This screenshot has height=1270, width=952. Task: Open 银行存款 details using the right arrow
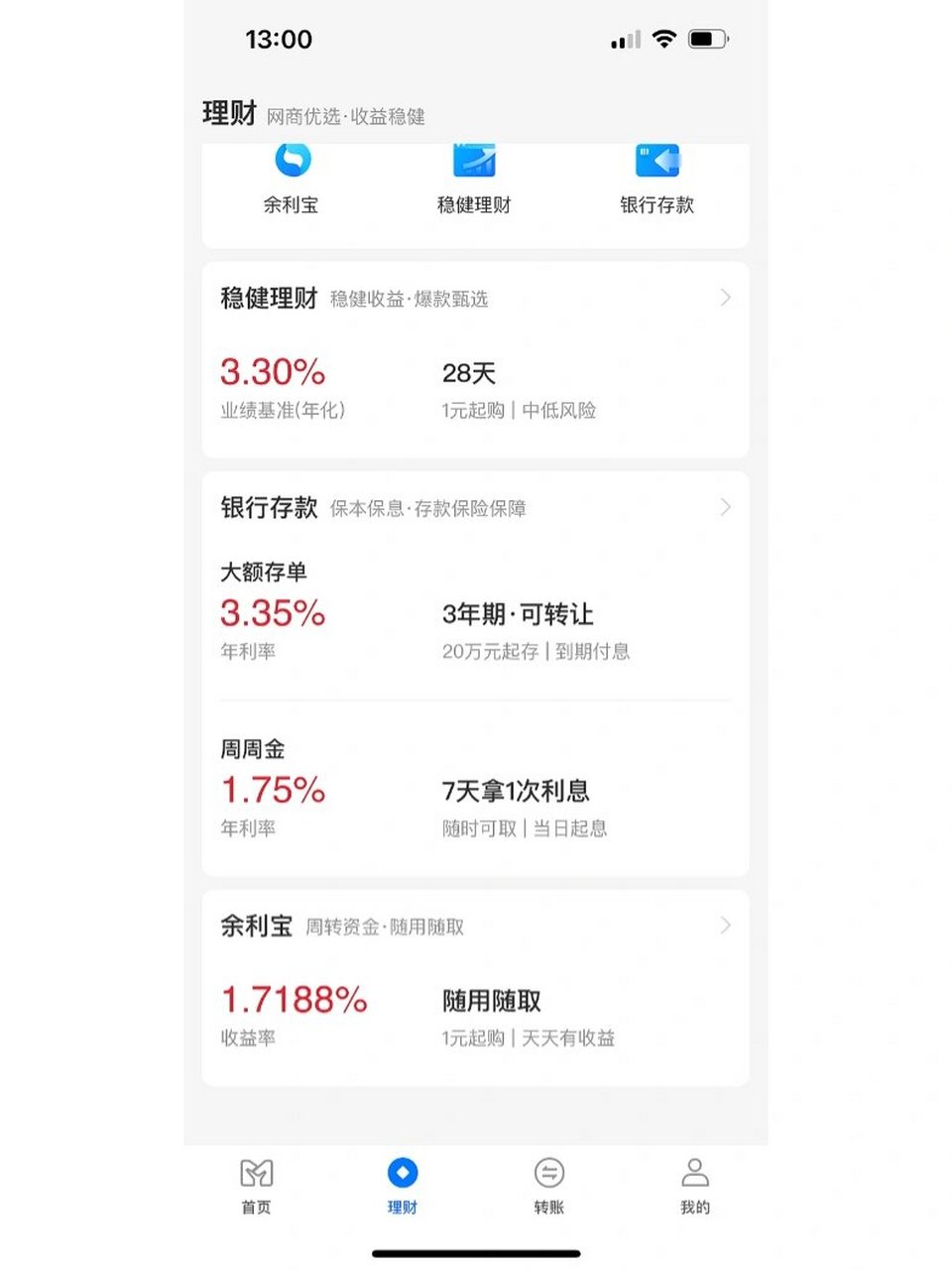tap(725, 508)
